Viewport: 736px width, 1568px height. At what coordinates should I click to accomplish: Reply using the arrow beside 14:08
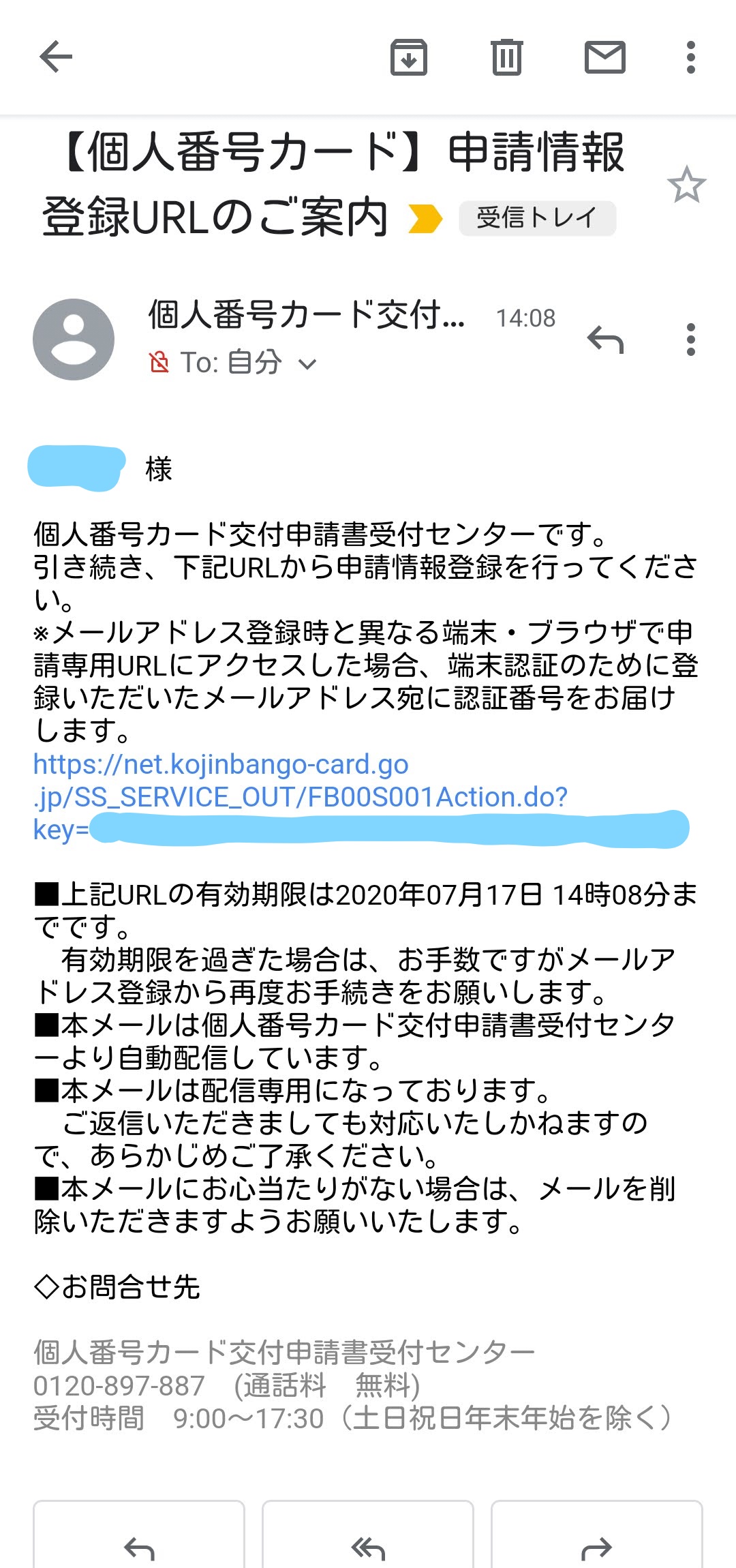(x=605, y=340)
